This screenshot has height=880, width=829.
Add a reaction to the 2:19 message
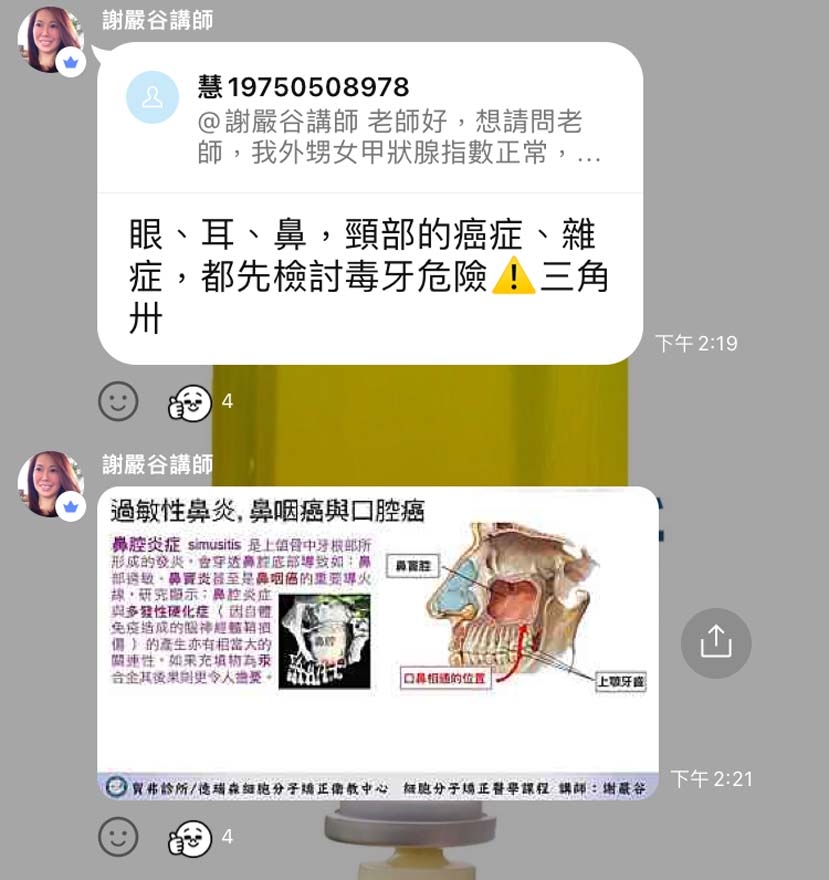(x=118, y=402)
